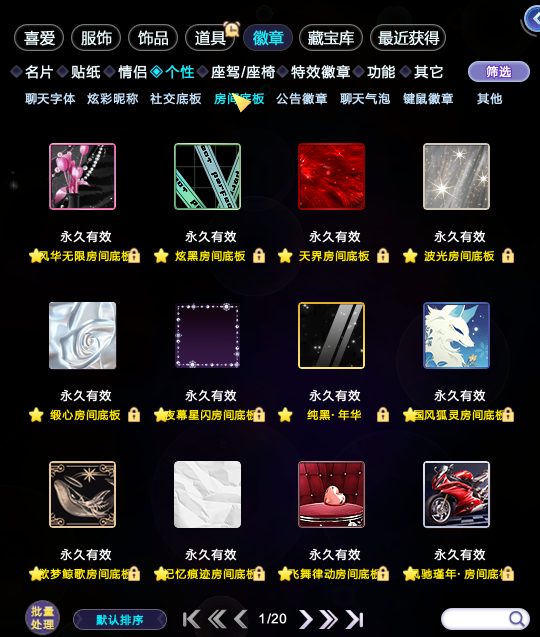Open the 藏宝库 tab
The image size is (540, 637).
click(x=331, y=38)
